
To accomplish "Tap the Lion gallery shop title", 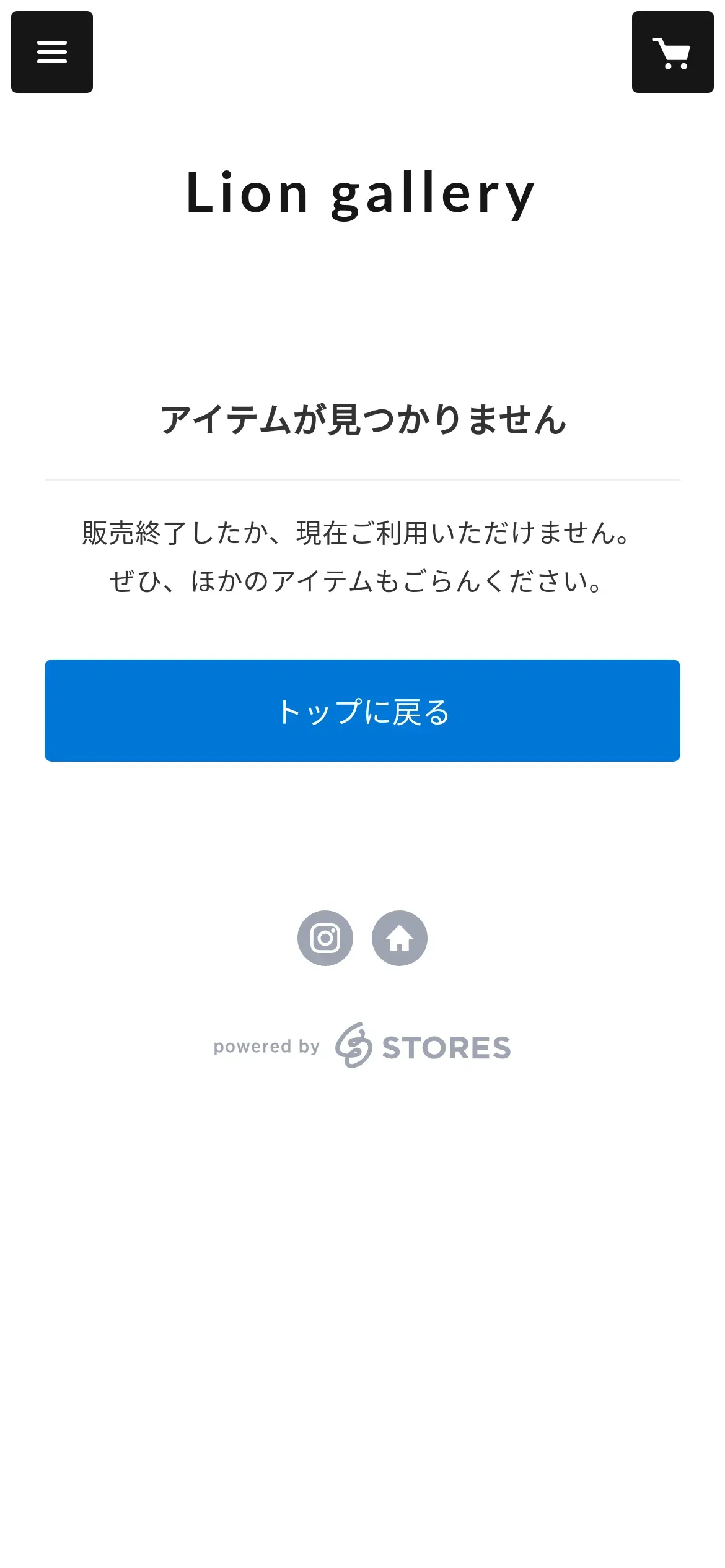I will click(x=361, y=194).
